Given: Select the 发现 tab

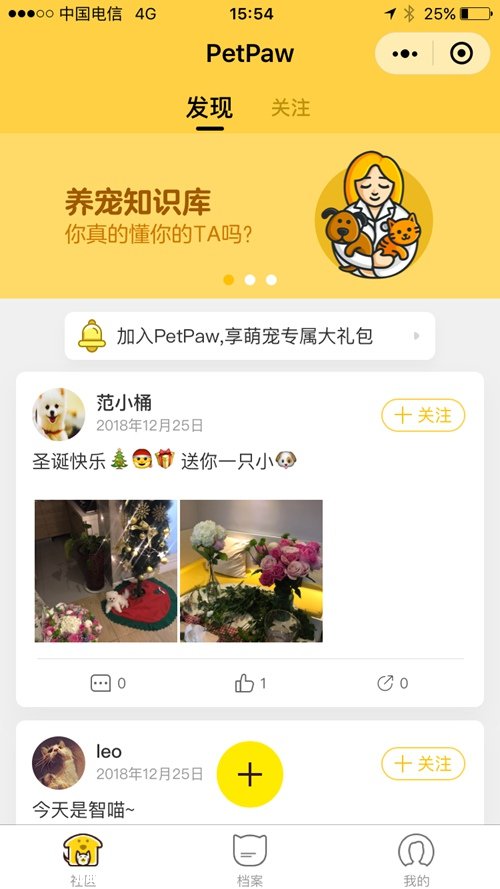Looking at the screenshot, I should [x=210, y=108].
